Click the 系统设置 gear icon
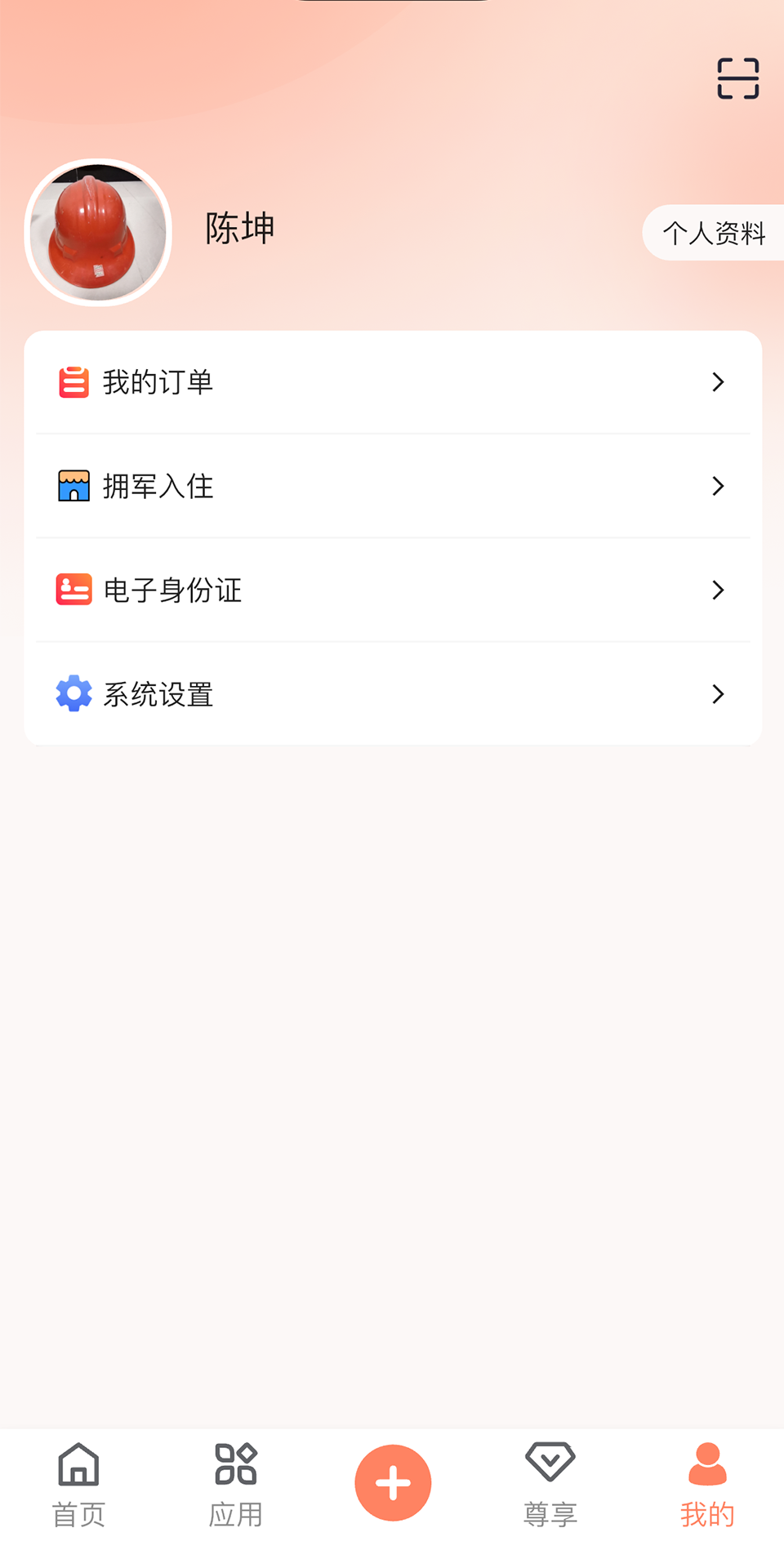This screenshot has height=1568, width=784. [73, 693]
